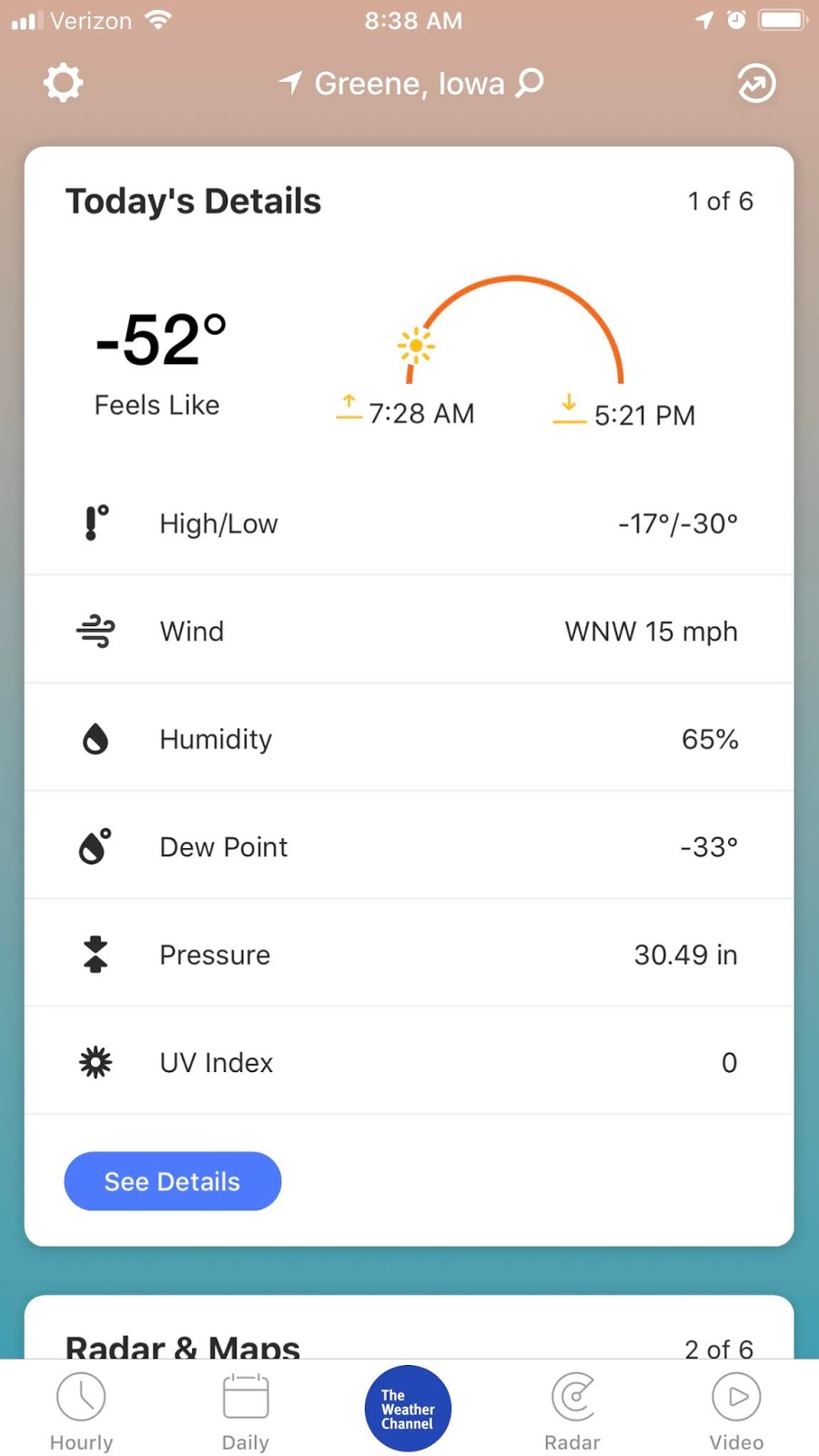
Task: Switch to the Hourly tab
Action: 81,1411
